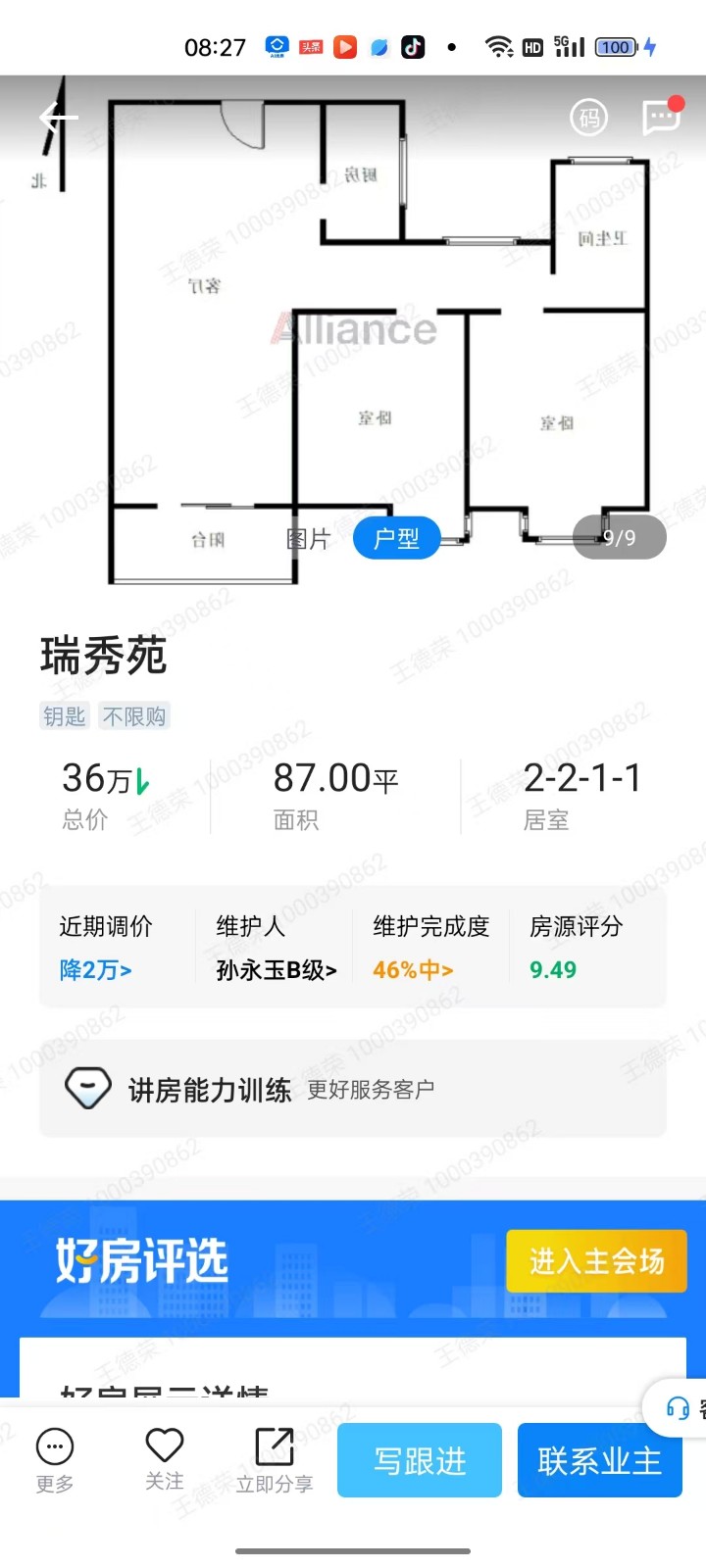This screenshot has width=706, height=1568.
Task: Tap 进入主会场 button
Action: [596, 1261]
